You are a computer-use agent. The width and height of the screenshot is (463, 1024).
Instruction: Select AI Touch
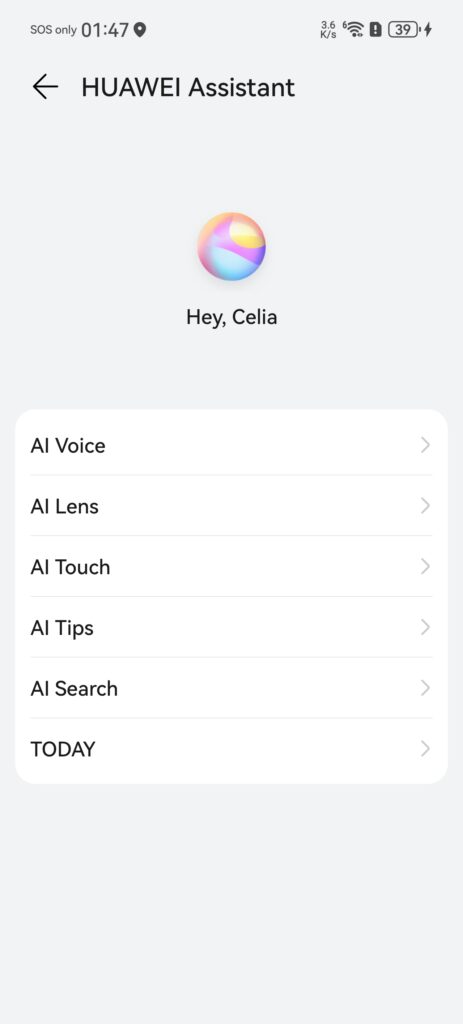click(231, 567)
